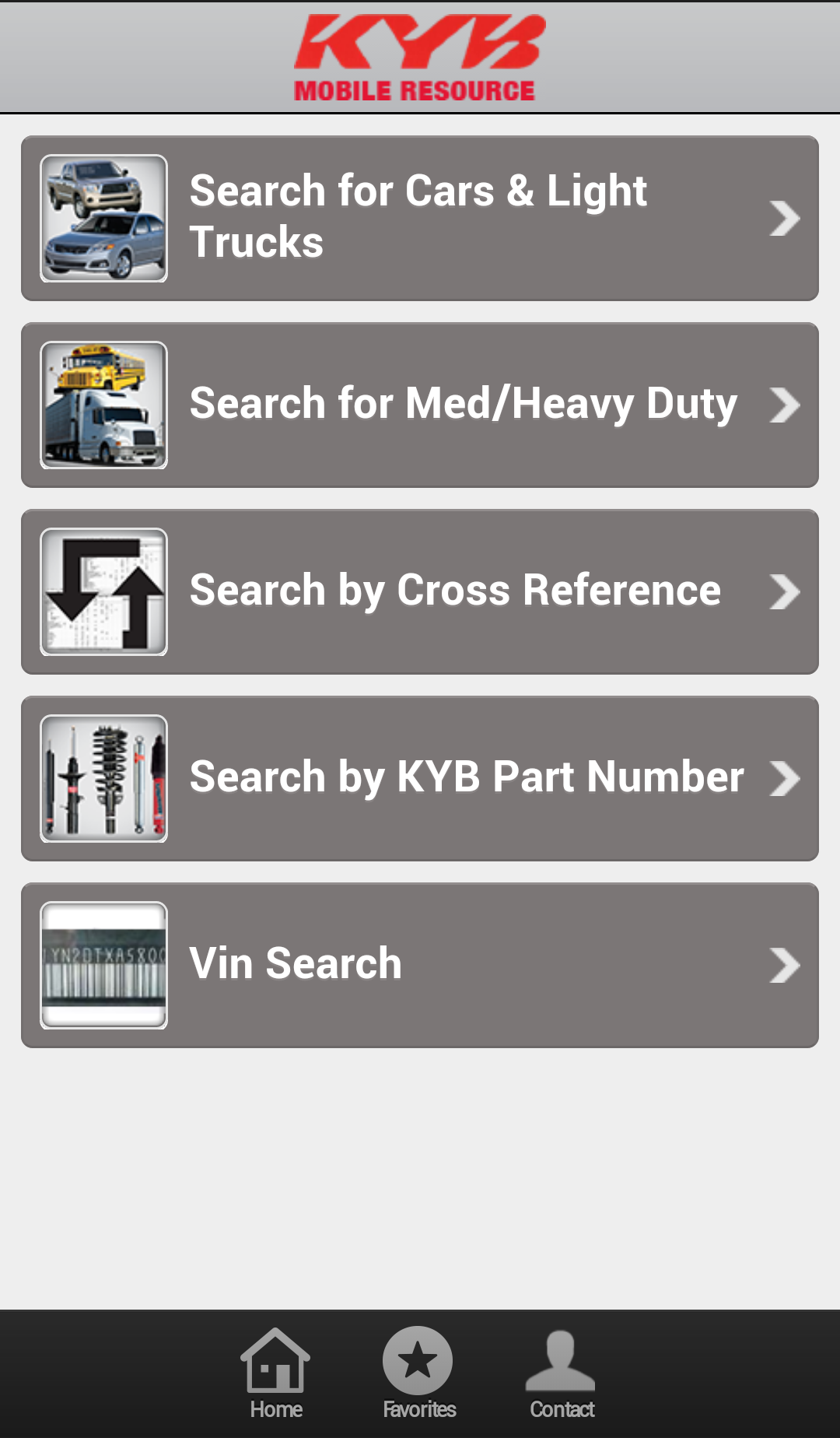The image size is (840, 1438).
Task: Expand the Cars & Light Trucks chevron
Action: coord(786,219)
